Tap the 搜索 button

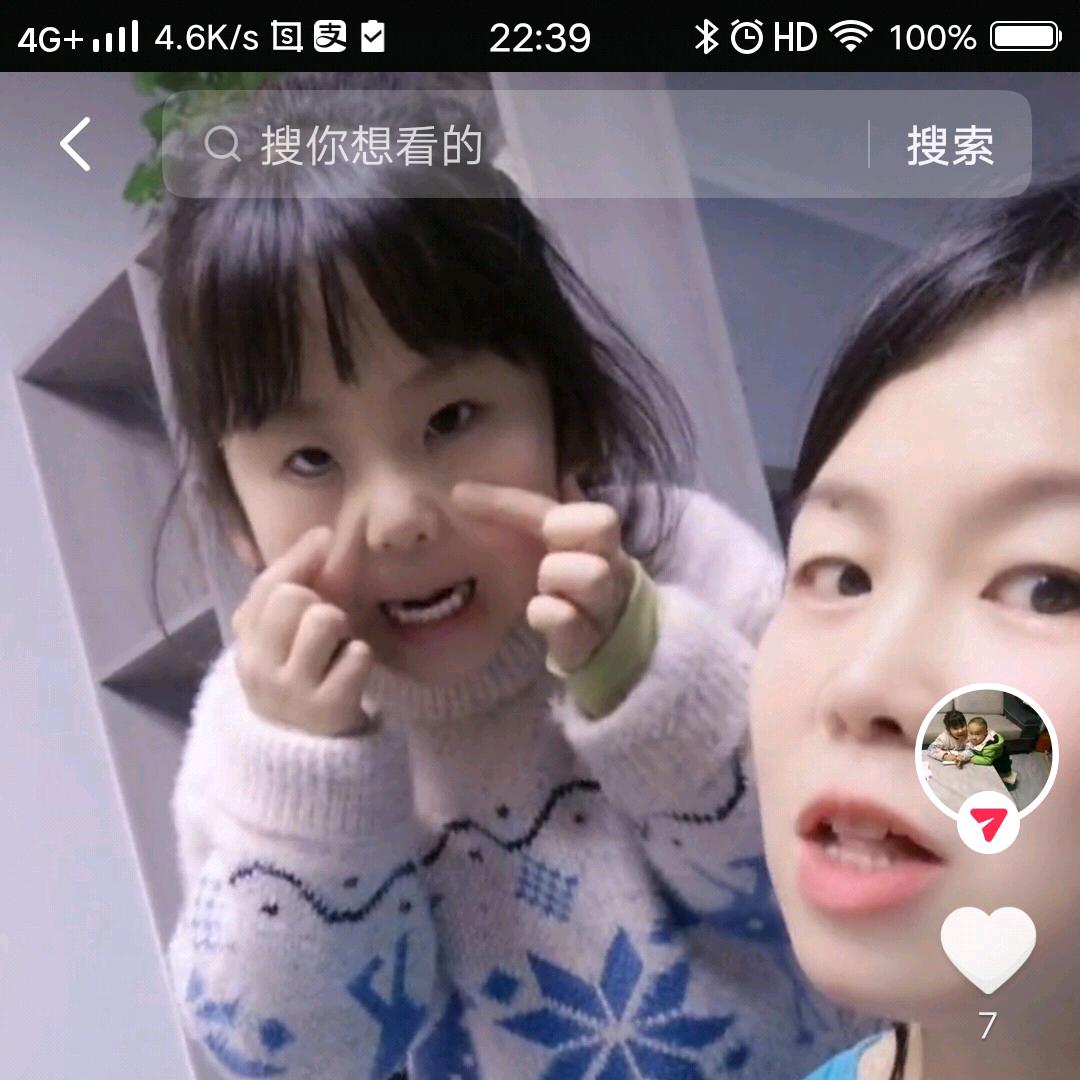click(950, 145)
